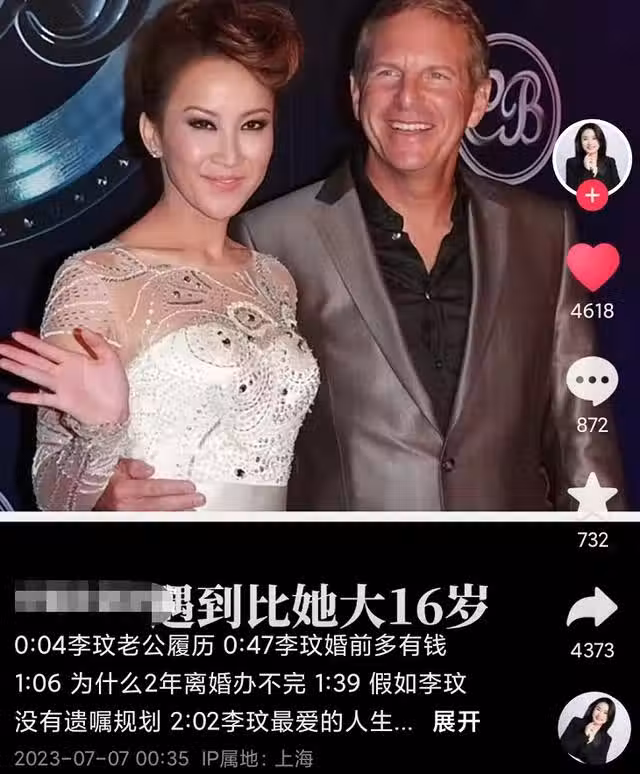
Task: Open the creator's profile avatar
Action: [x=592, y=157]
